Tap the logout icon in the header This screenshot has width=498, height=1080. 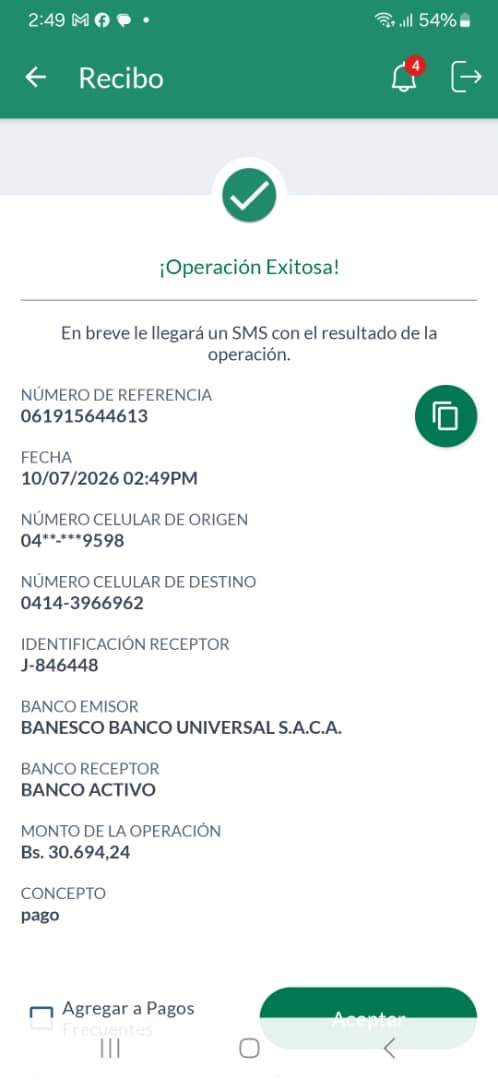466,77
